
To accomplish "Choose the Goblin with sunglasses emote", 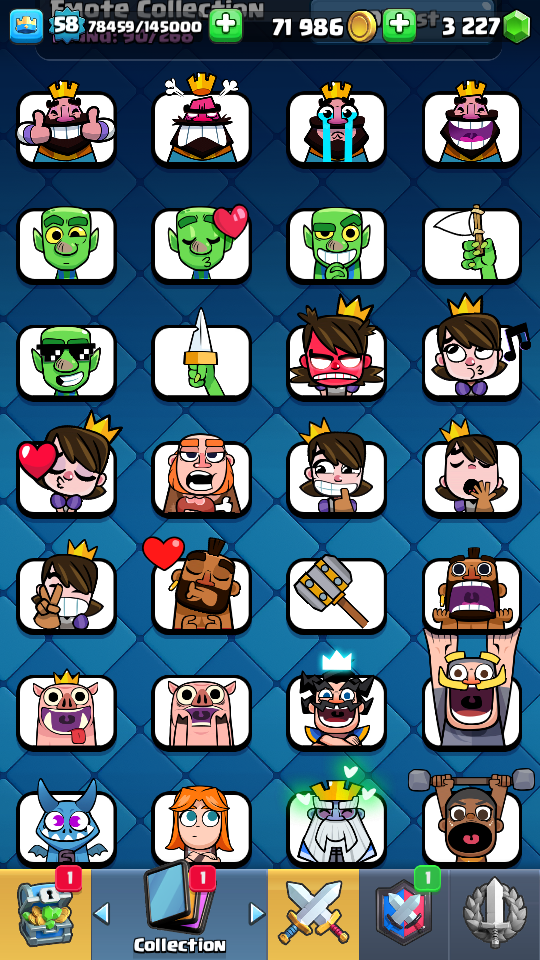I will (66, 362).
